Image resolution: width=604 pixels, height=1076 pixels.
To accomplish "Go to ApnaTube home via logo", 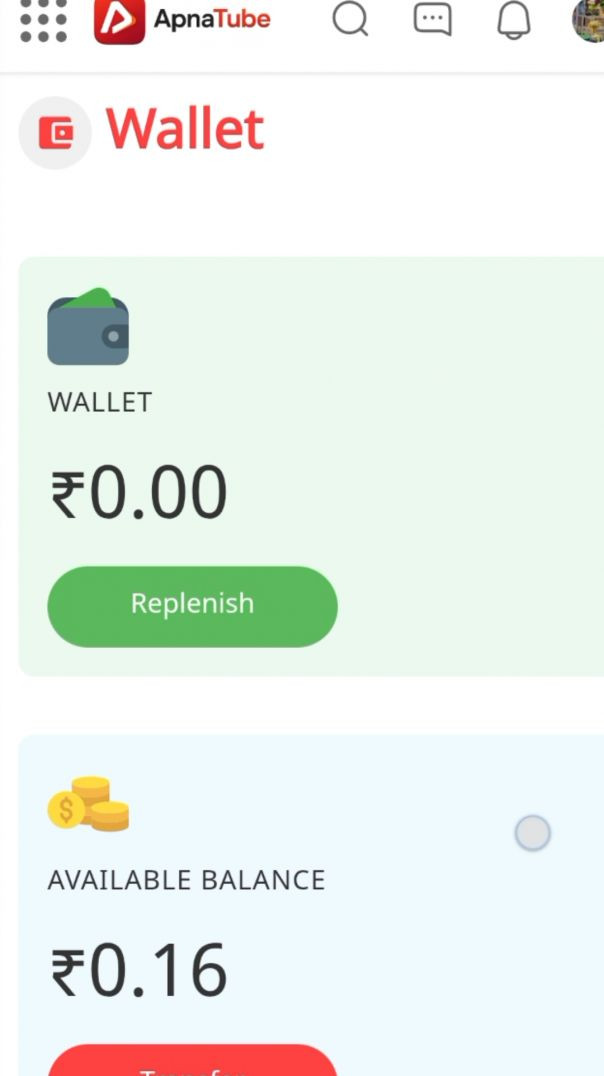I will [x=182, y=20].
